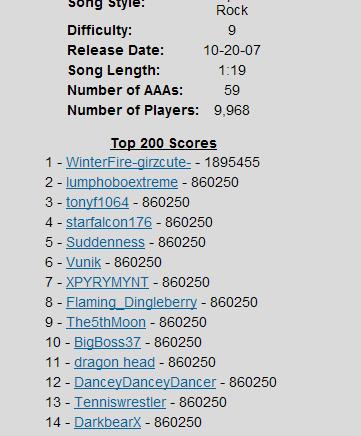Image resolution: width=361 pixels, height=436 pixels.
Task: Open XPYRYMYNT's profile page
Action: pos(107,282)
